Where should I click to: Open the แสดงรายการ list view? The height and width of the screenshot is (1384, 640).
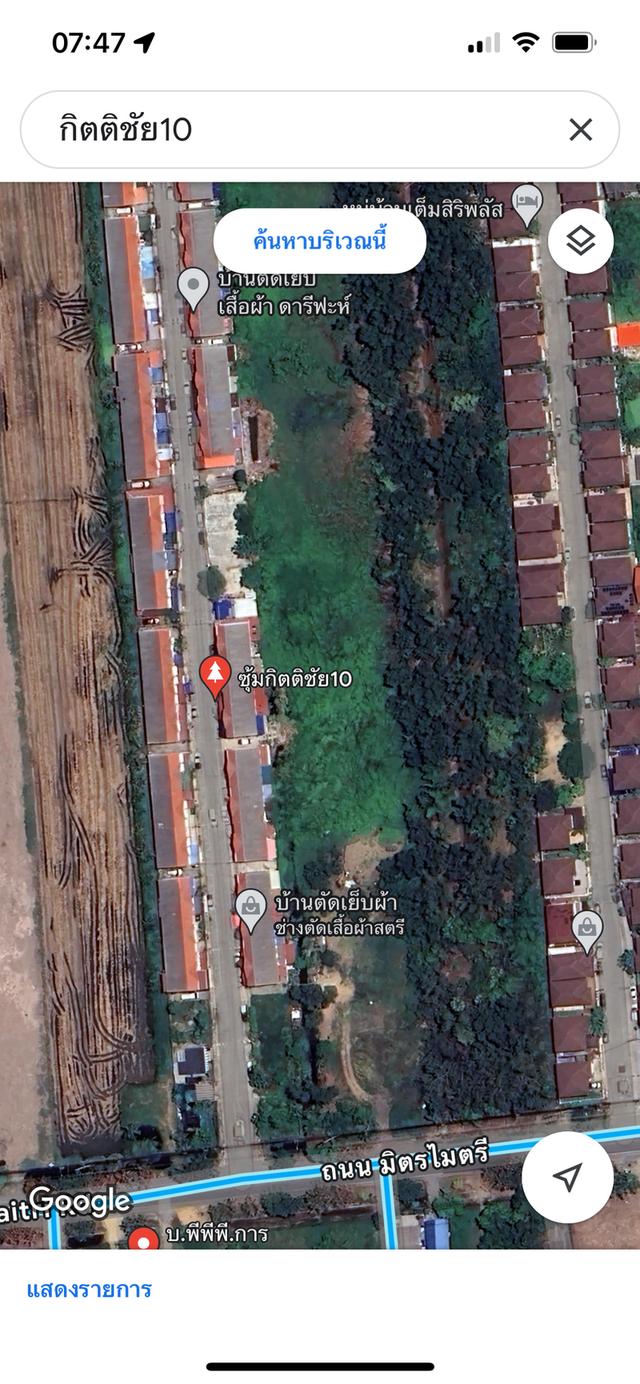(89, 1289)
